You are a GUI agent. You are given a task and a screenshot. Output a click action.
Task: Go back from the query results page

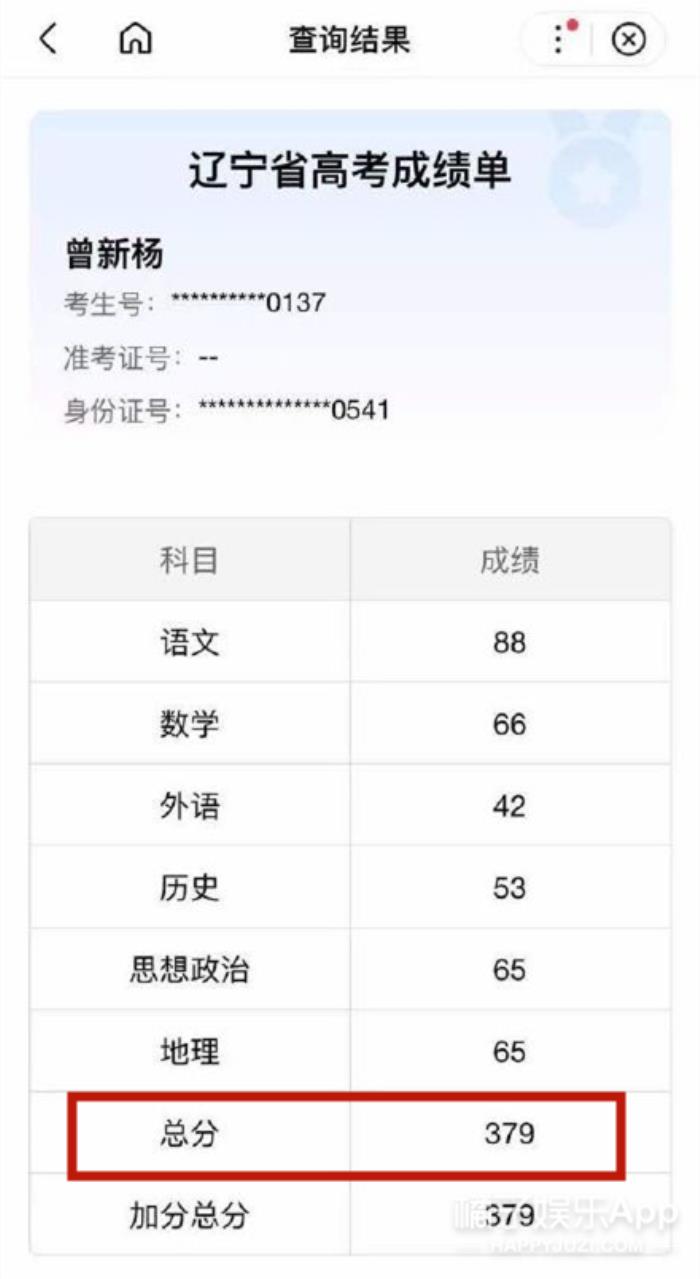point(47,39)
